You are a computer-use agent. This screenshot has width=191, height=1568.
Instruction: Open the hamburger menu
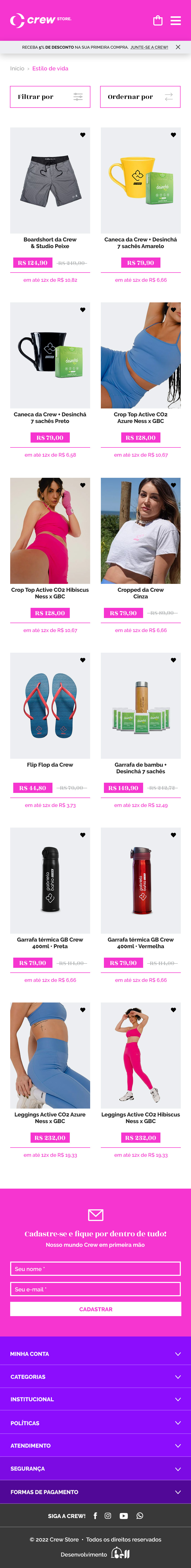[175, 21]
